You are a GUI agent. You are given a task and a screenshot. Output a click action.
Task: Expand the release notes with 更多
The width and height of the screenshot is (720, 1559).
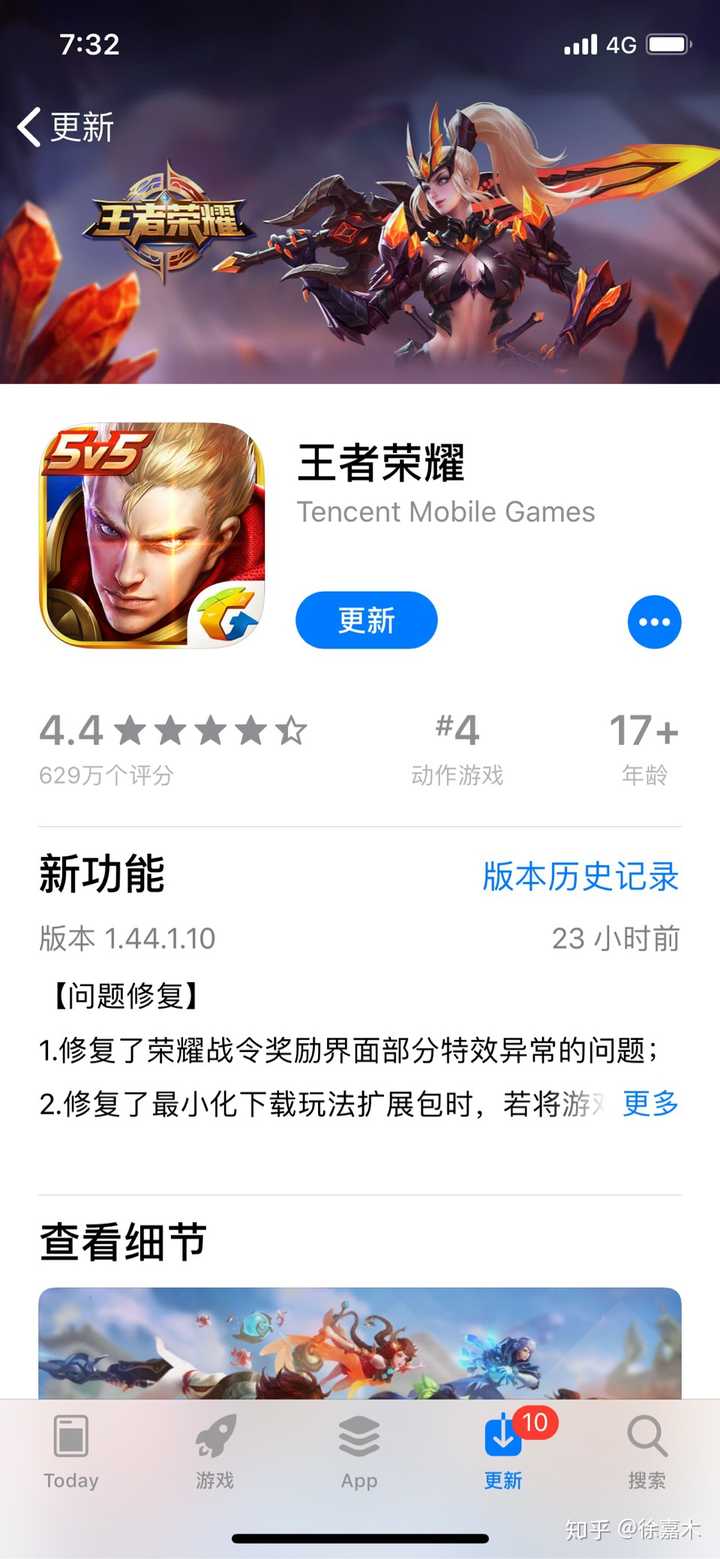[650, 1103]
